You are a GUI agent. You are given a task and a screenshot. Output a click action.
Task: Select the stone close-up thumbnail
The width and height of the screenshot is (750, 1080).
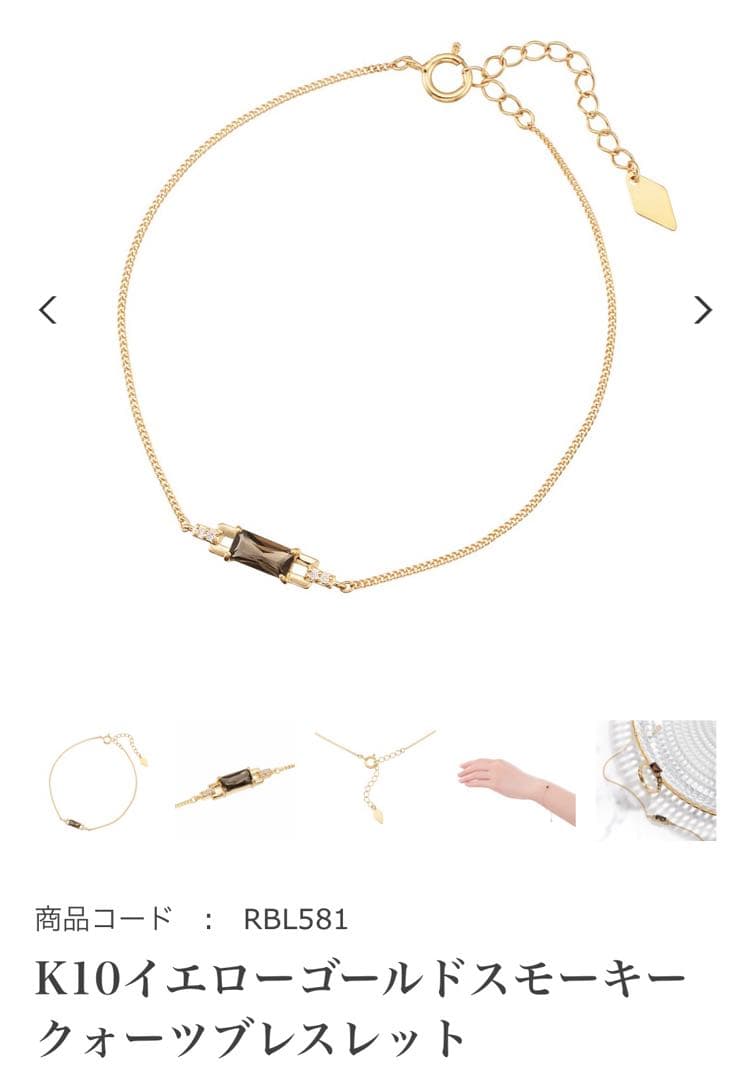pyautogui.click(x=235, y=780)
